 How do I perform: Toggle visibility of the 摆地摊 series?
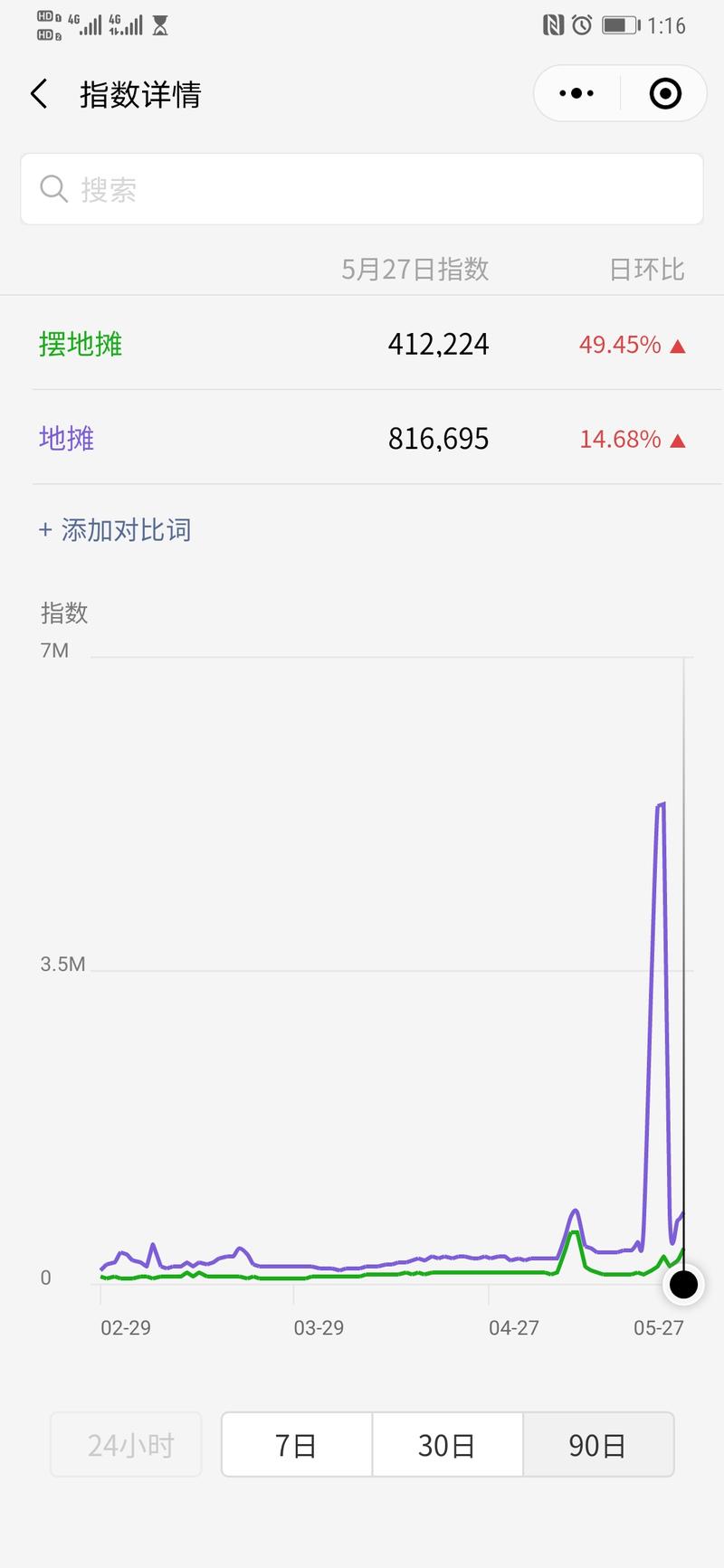pyautogui.click(x=81, y=344)
